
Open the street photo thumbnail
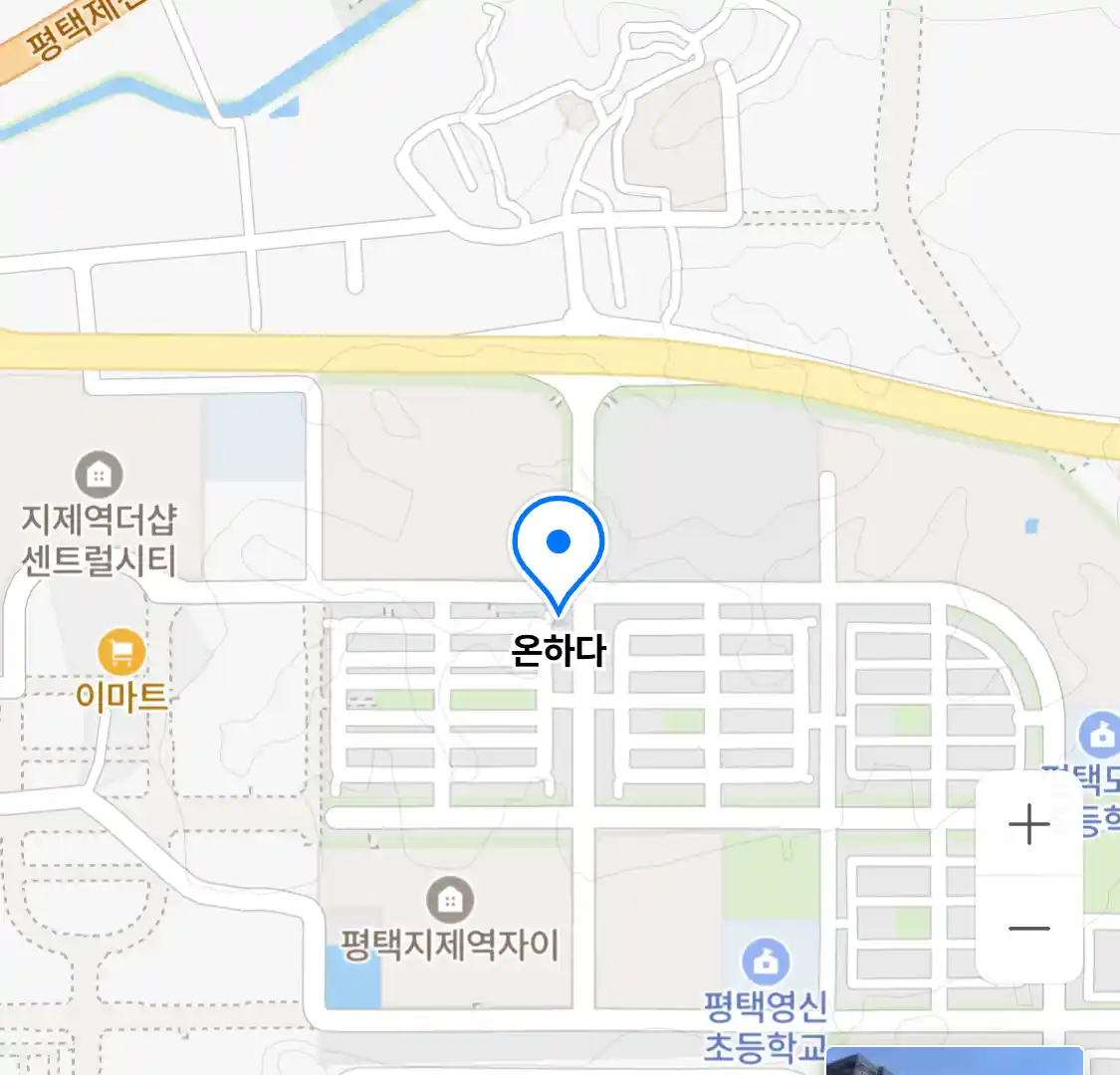click(x=953, y=1061)
